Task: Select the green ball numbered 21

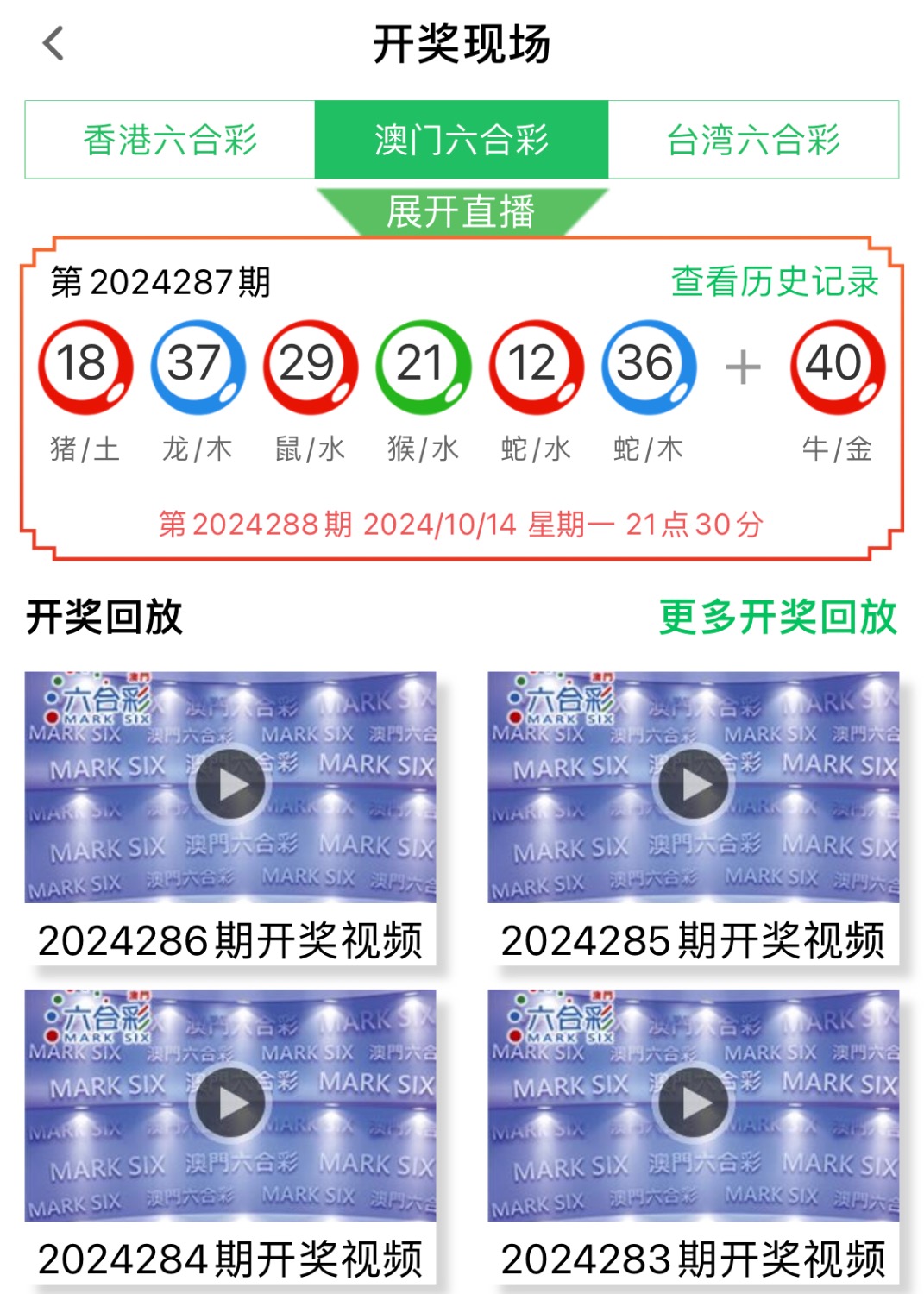Action: [x=421, y=365]
